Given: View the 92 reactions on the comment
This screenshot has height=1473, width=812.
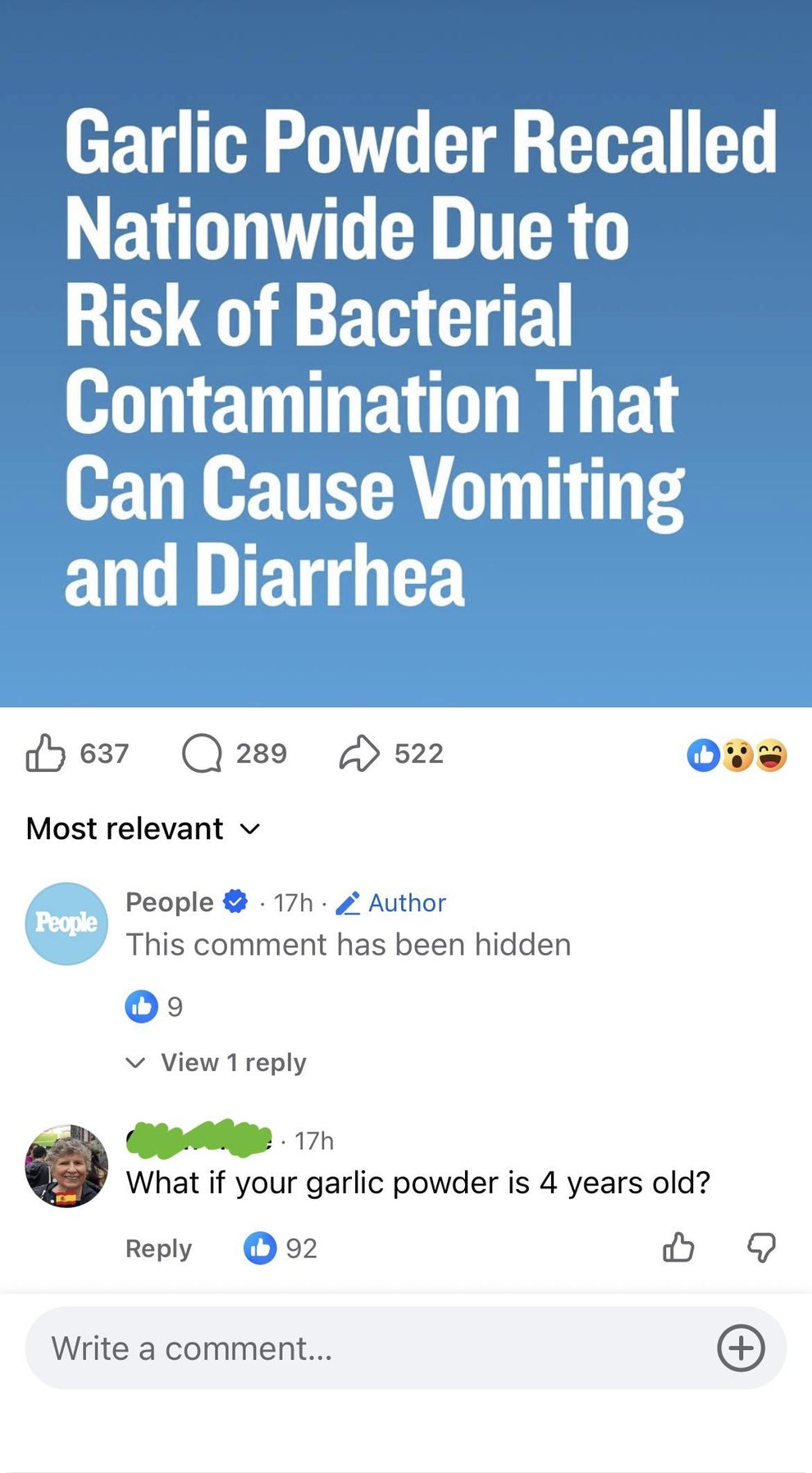Looking at the screenshot, I should [x=280, y=1248].
